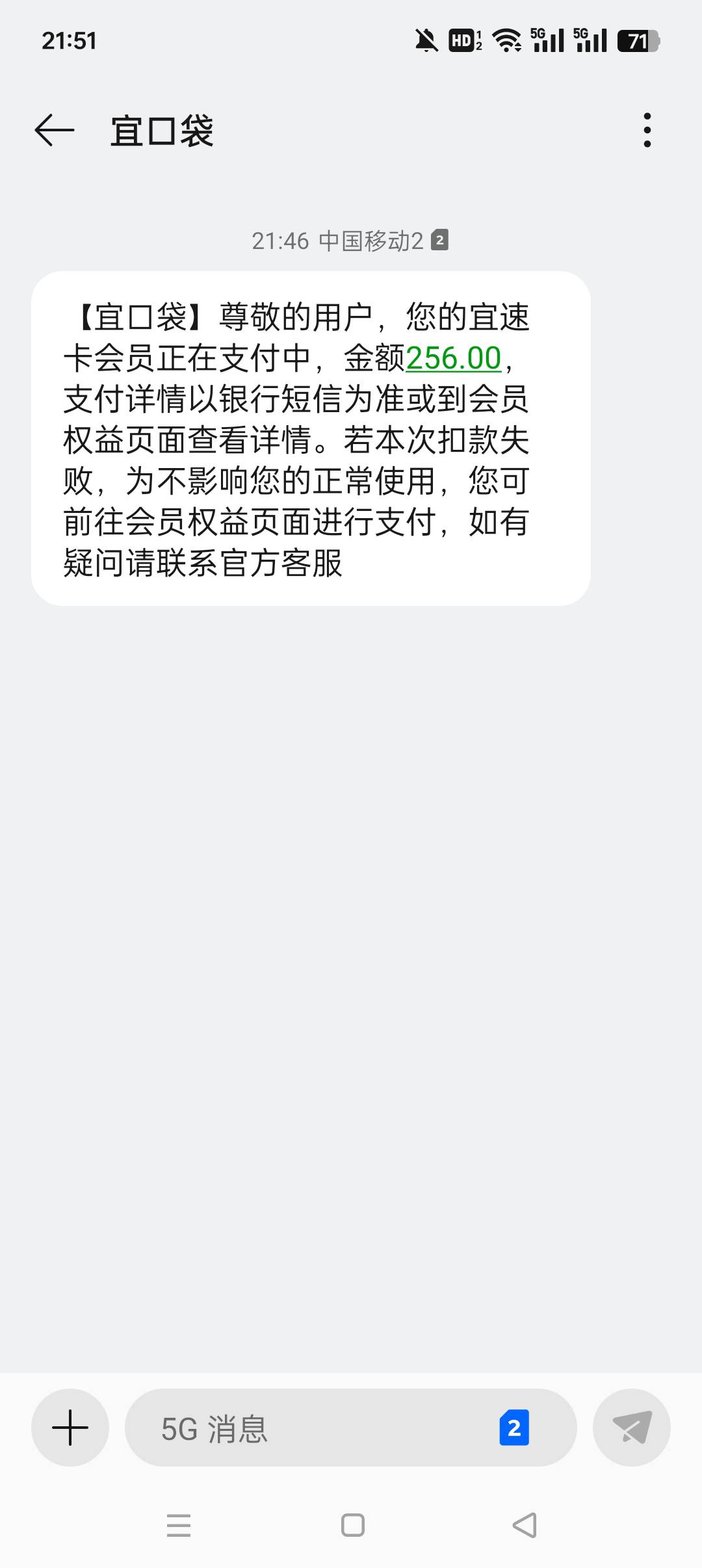Open recent apps from the navigation bar
This screenshot has height=1568, width=702.
(179, 1524)
